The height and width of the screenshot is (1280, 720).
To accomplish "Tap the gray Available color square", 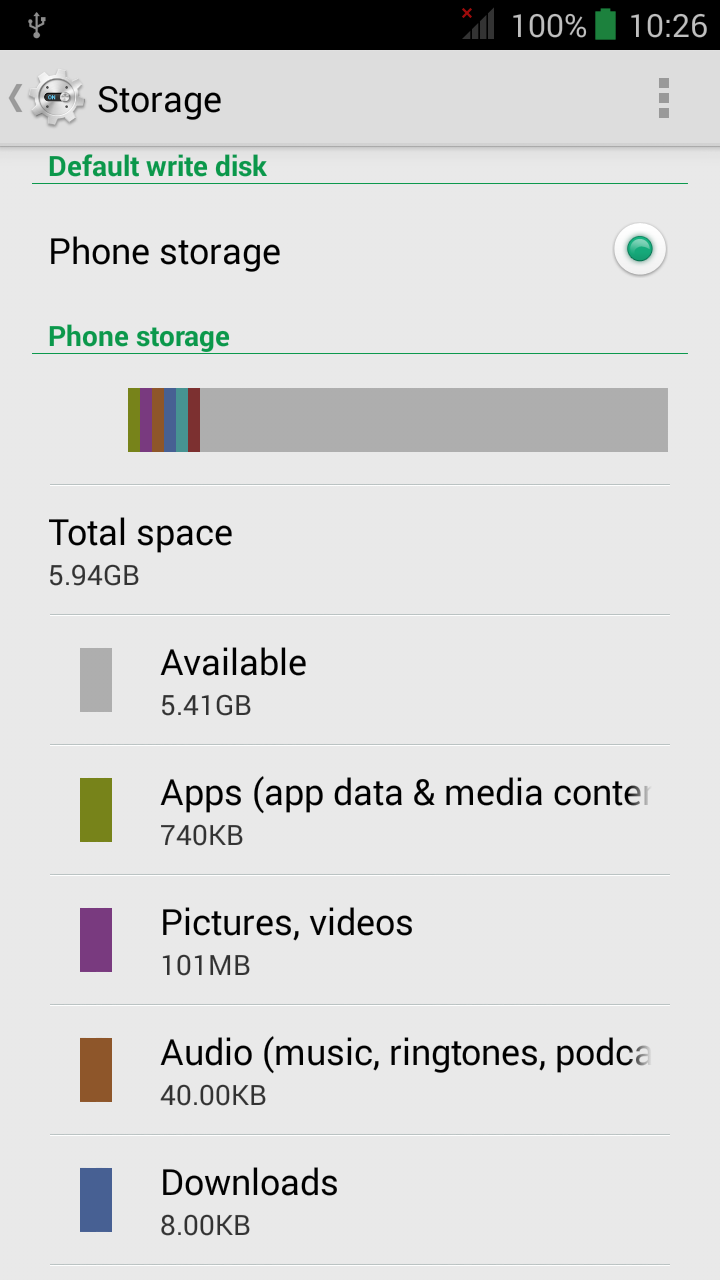I will coord(95,679).
